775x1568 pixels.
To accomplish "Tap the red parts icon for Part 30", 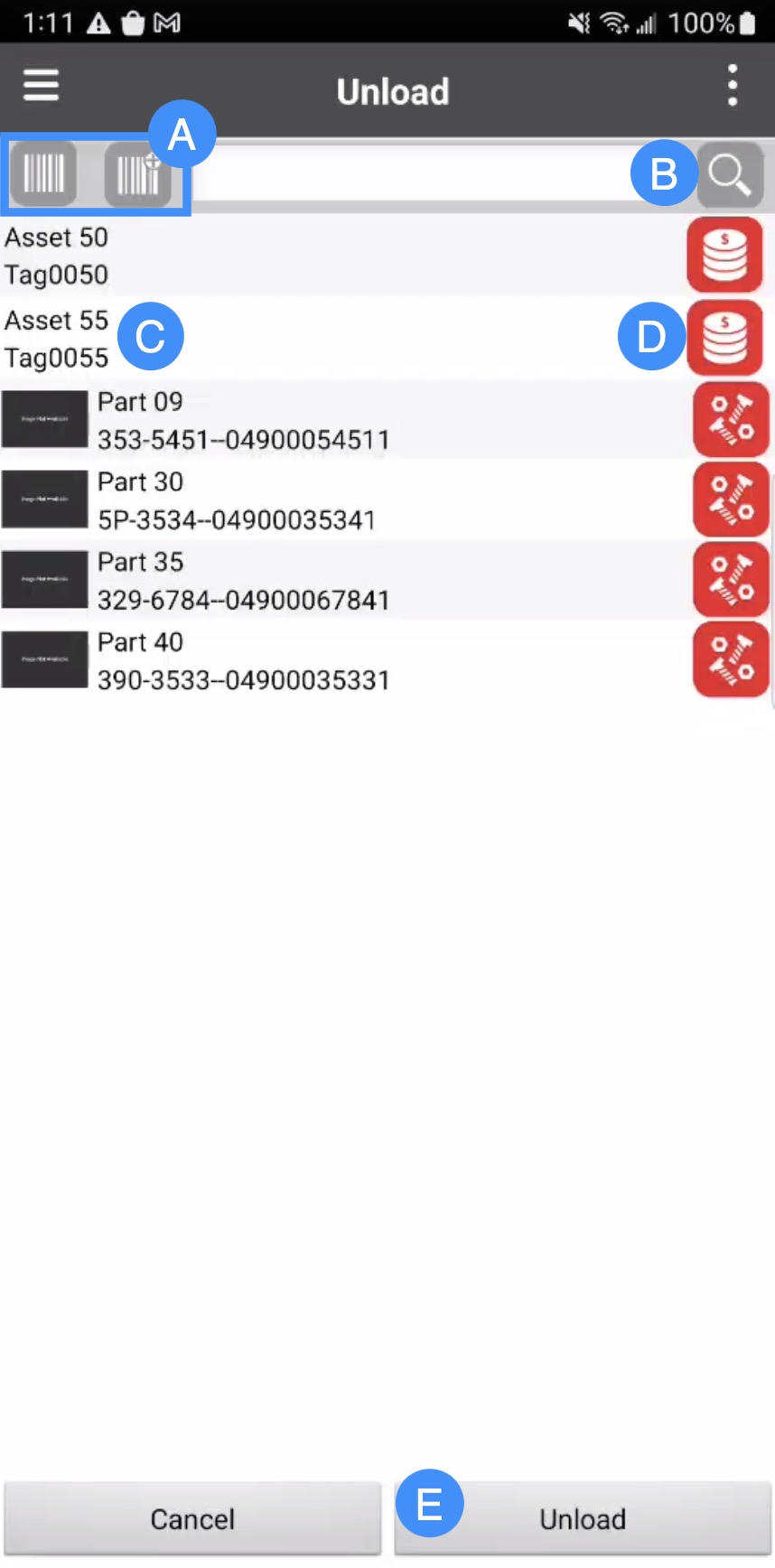I will click(731, 500).
